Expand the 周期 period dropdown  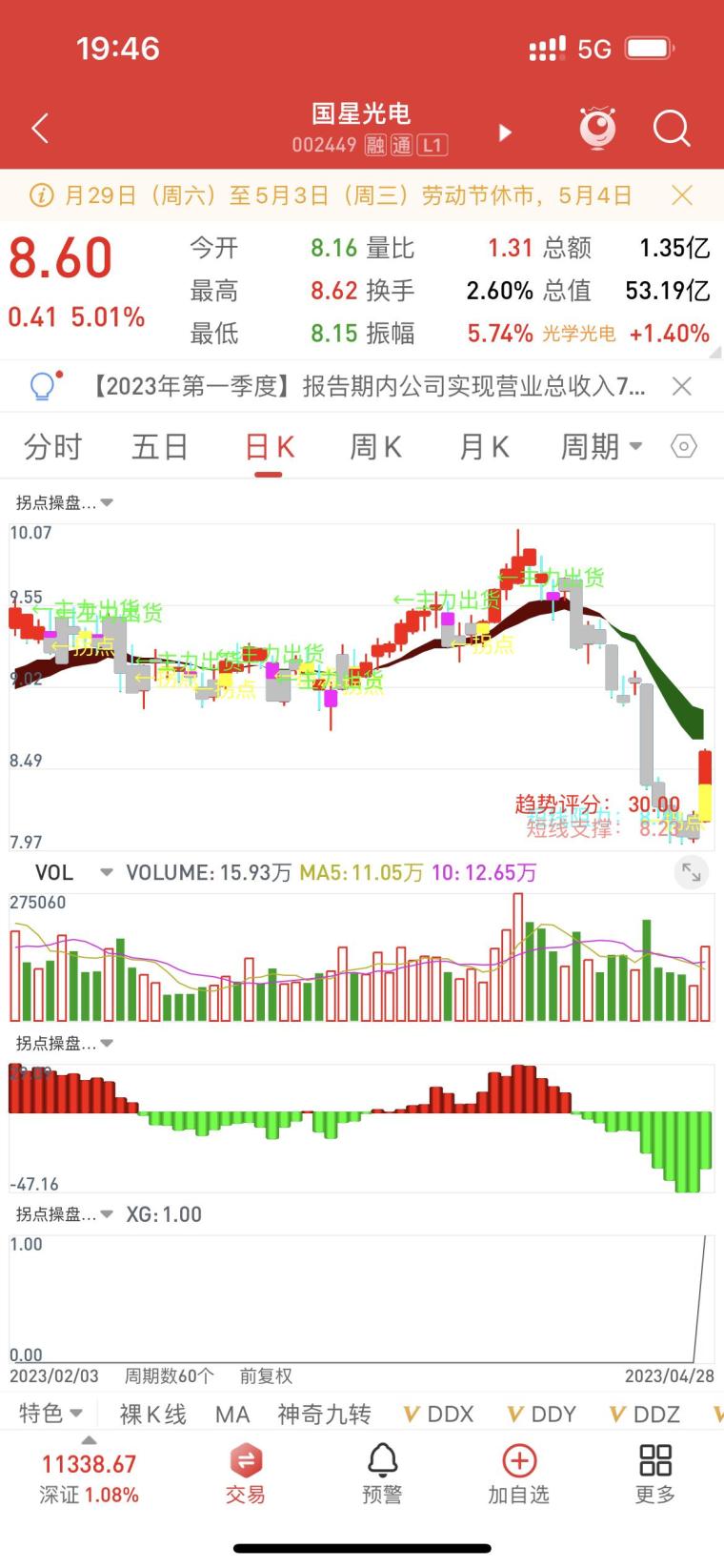601,446
